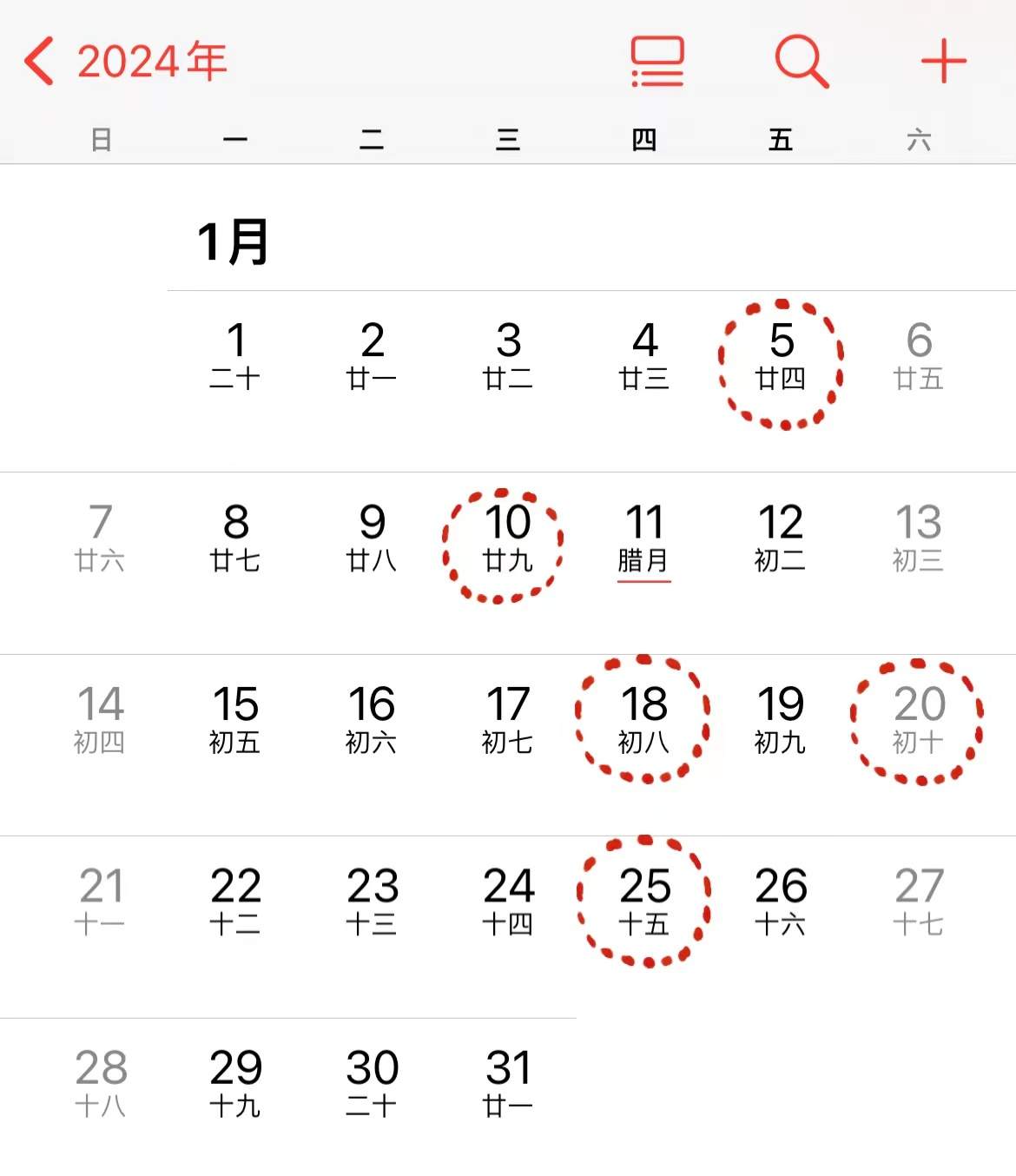Open calendar search
Screen dimensions: 1016x1176
click(801, 62)
